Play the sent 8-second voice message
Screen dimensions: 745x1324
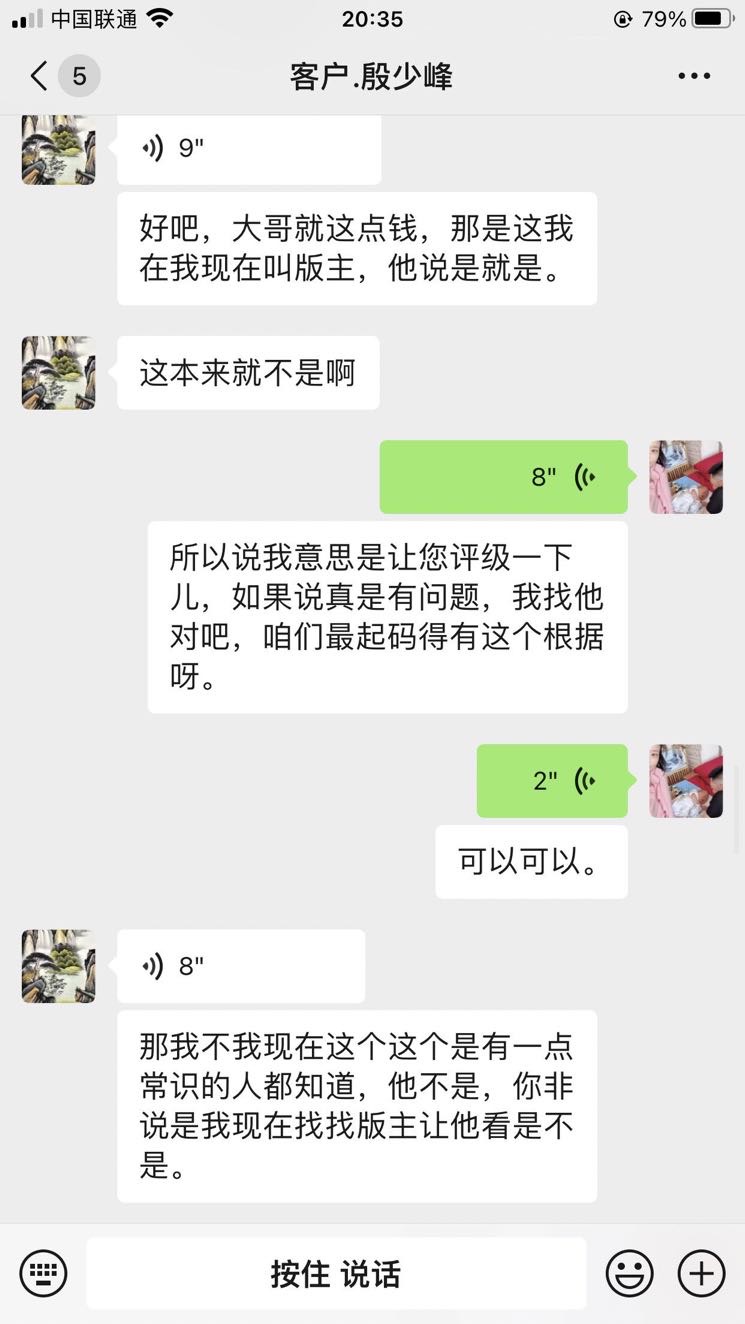point(503,477)
